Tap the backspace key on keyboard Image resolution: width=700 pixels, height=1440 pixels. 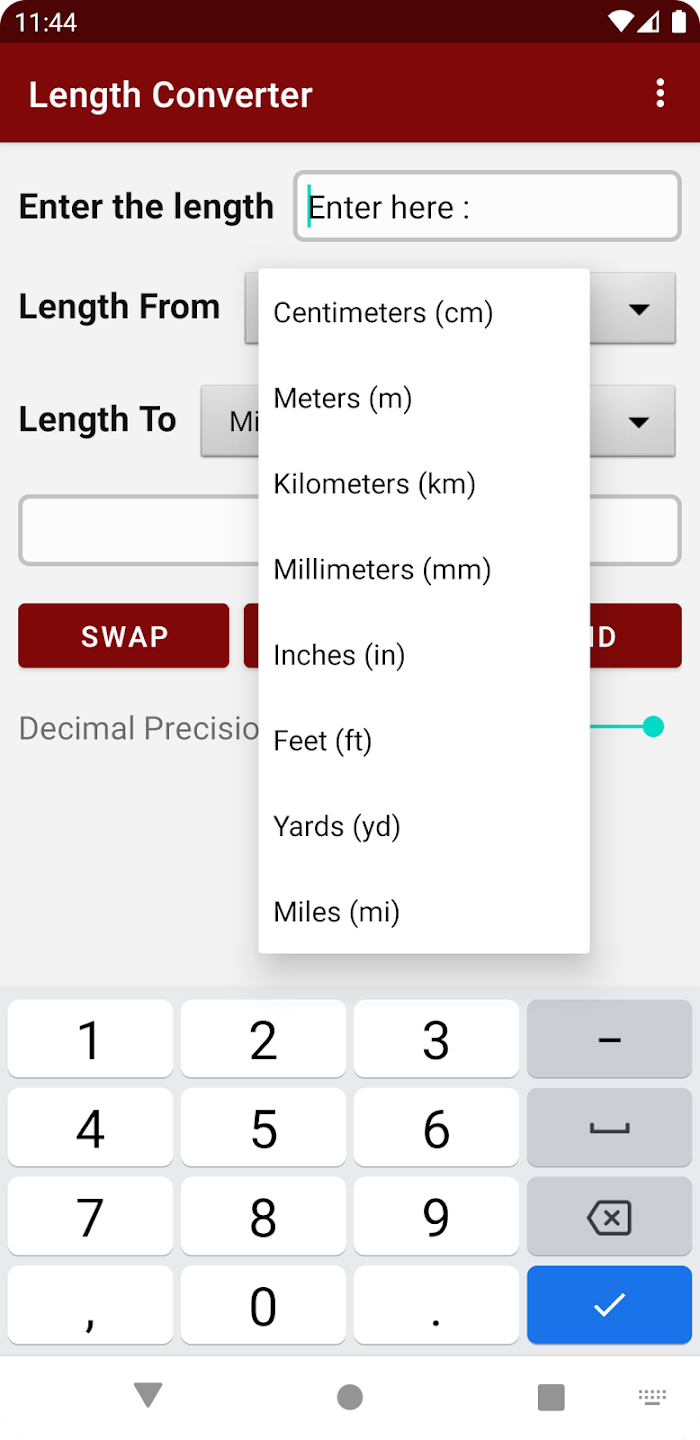click(609, 1218)
